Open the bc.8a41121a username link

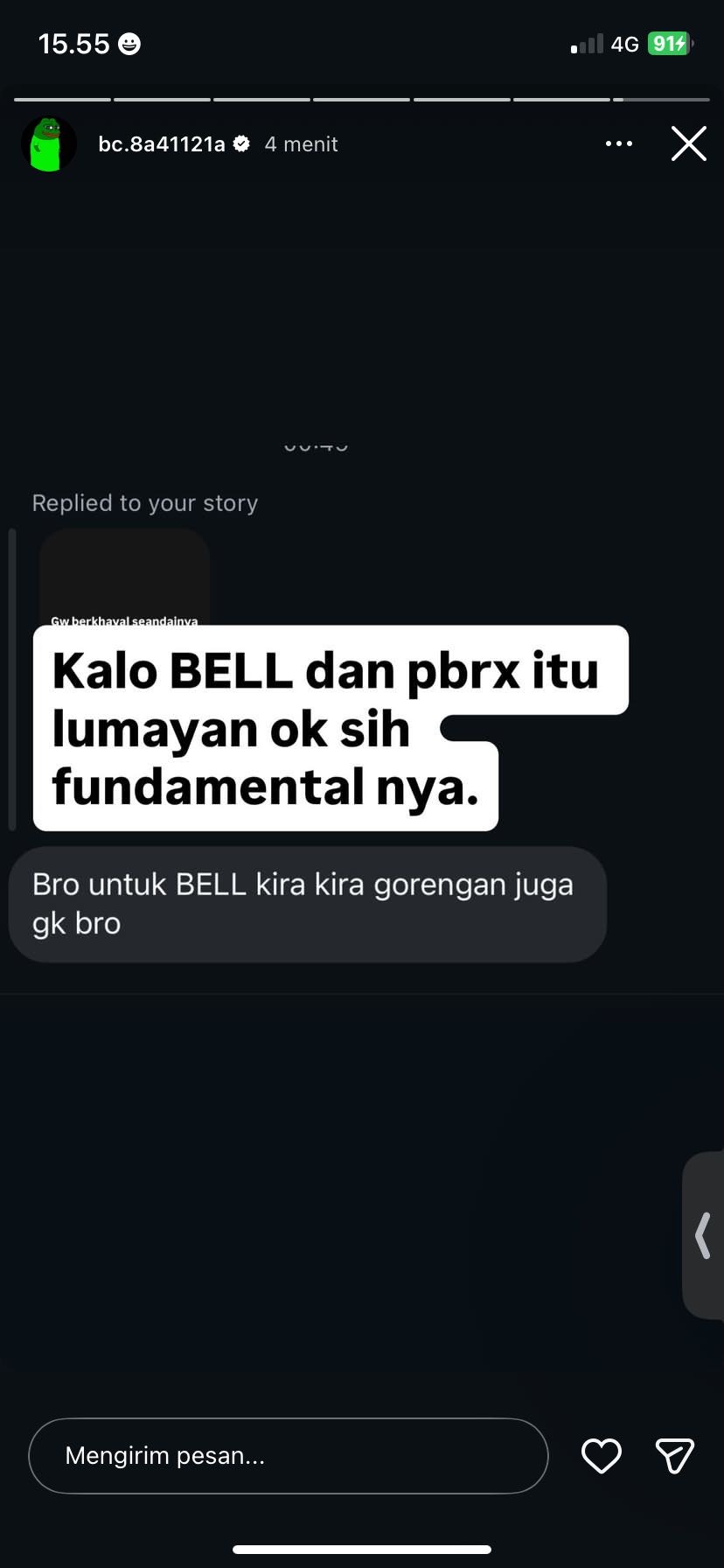pyautogui.click(x=162, y=144)
